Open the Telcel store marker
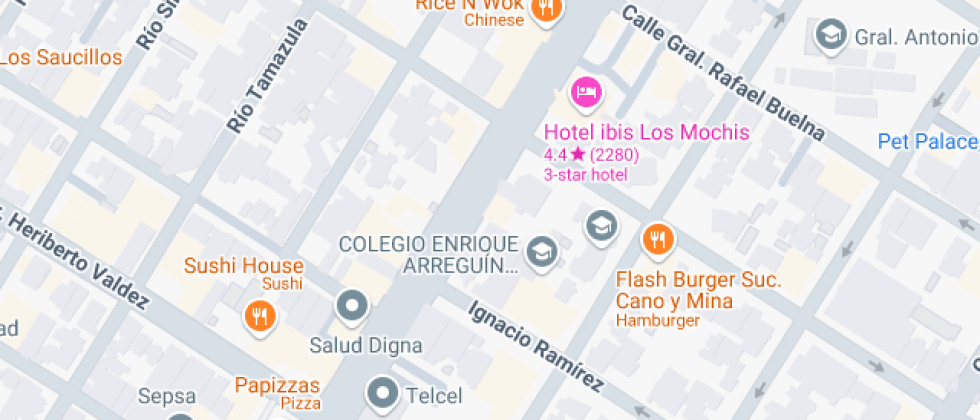The image size is (980, 420). tap(383, 392)
